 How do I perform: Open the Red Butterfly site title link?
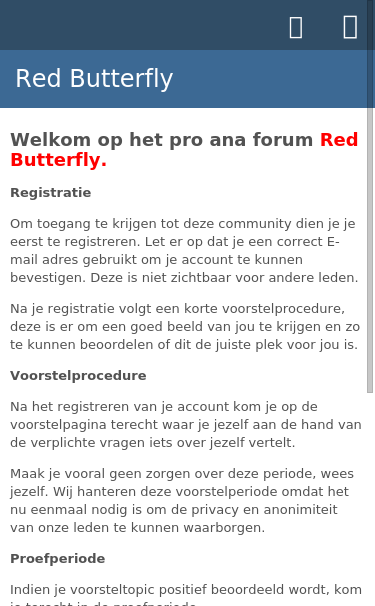[94, 78]
